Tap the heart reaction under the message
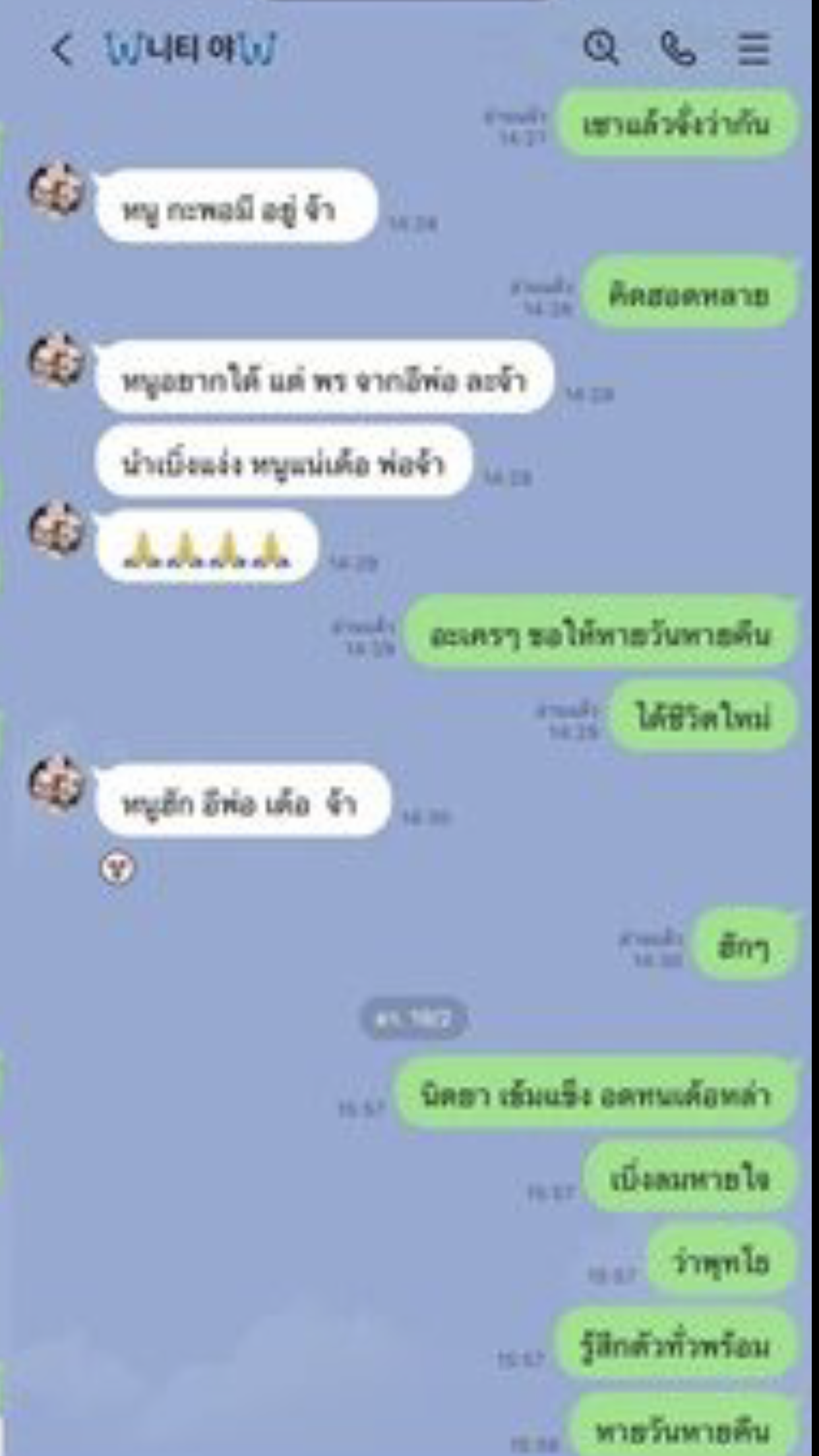The width and height of the screenshot is (819, 1456). pos(118,868)
